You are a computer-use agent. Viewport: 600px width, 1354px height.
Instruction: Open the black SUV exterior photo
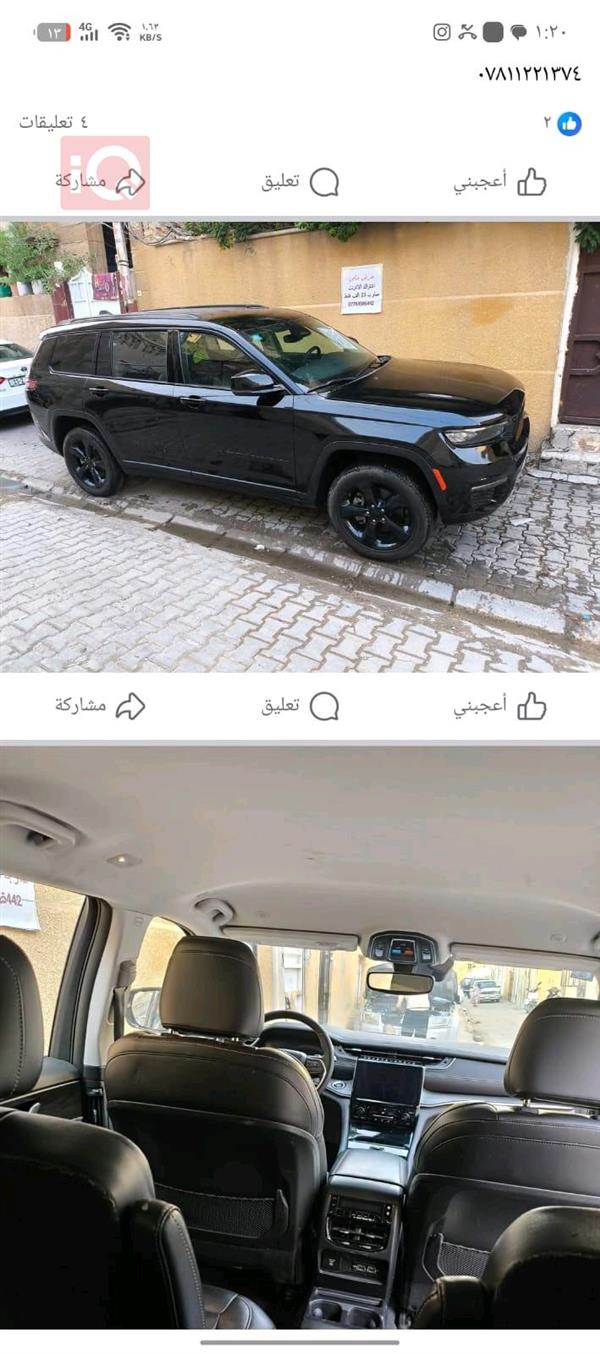point(300,445)
